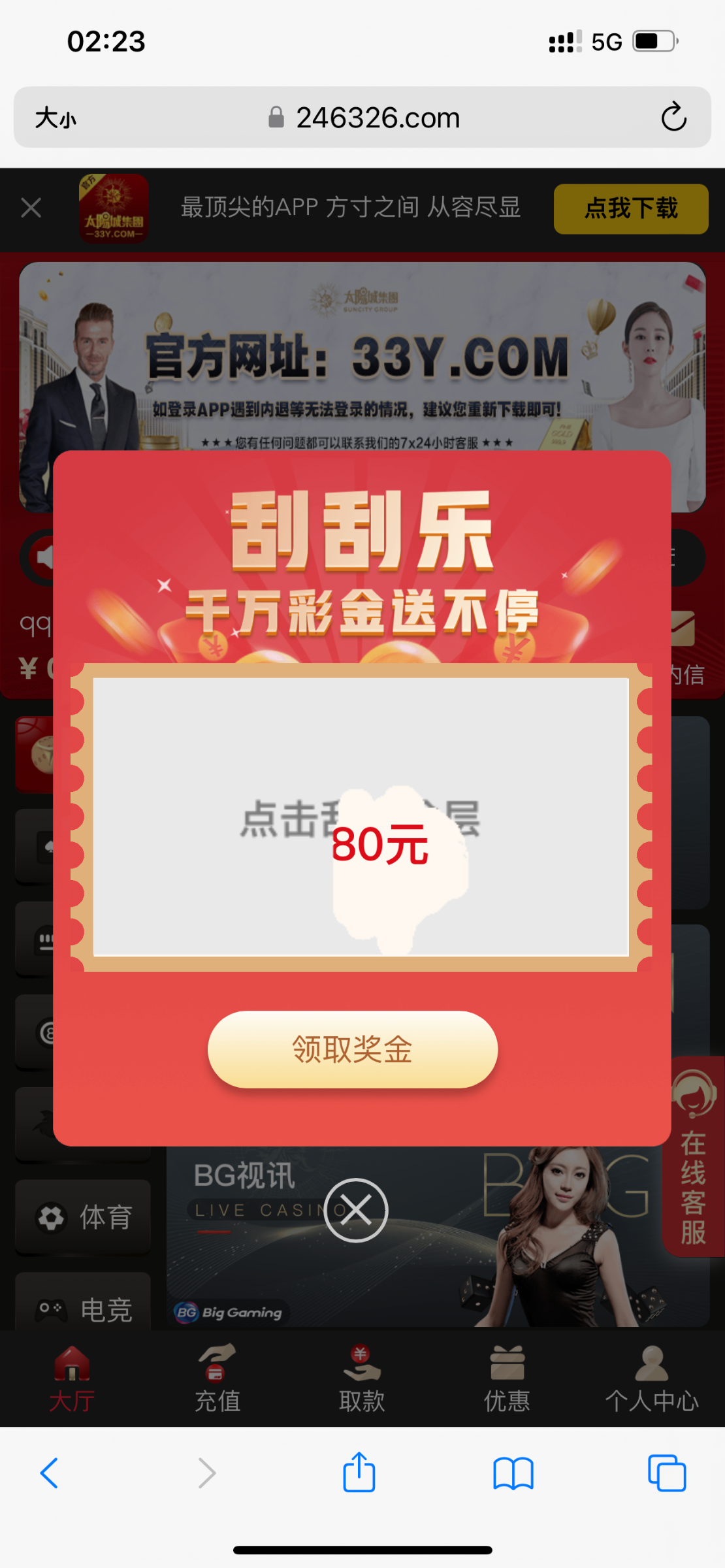
Task: Open the 大小 page settings menu
Action: pos(56,118)
